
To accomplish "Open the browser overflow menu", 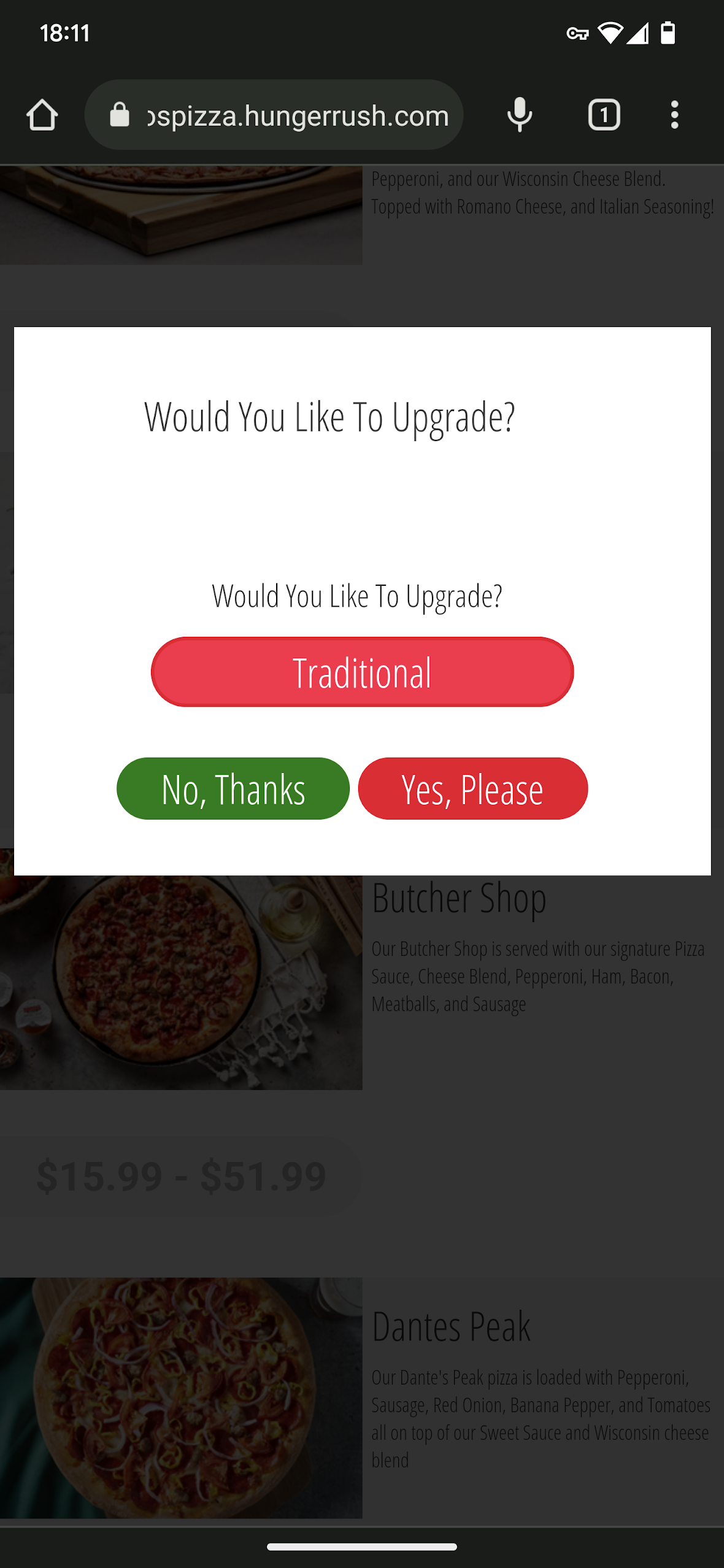I will tap(674, 115).
